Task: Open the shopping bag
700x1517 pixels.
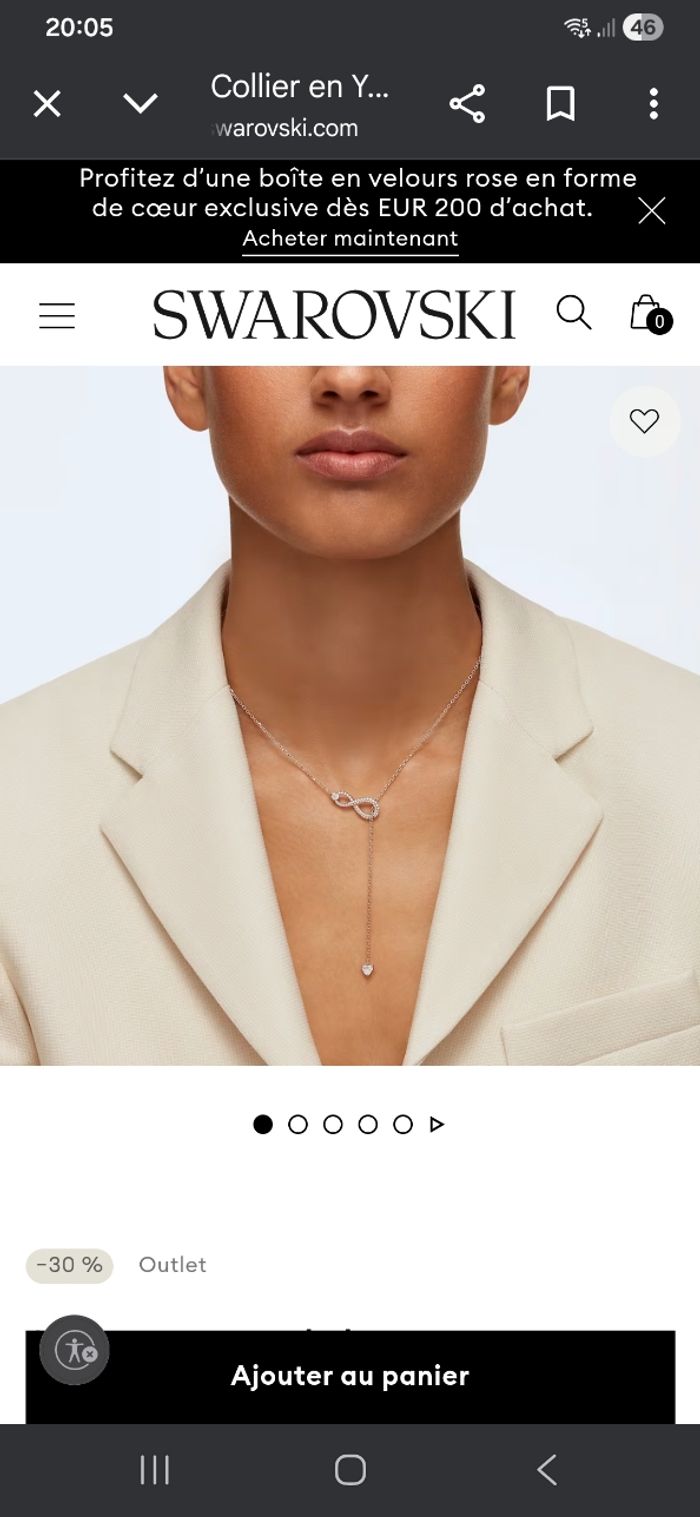Action: [x=648, y=313]
